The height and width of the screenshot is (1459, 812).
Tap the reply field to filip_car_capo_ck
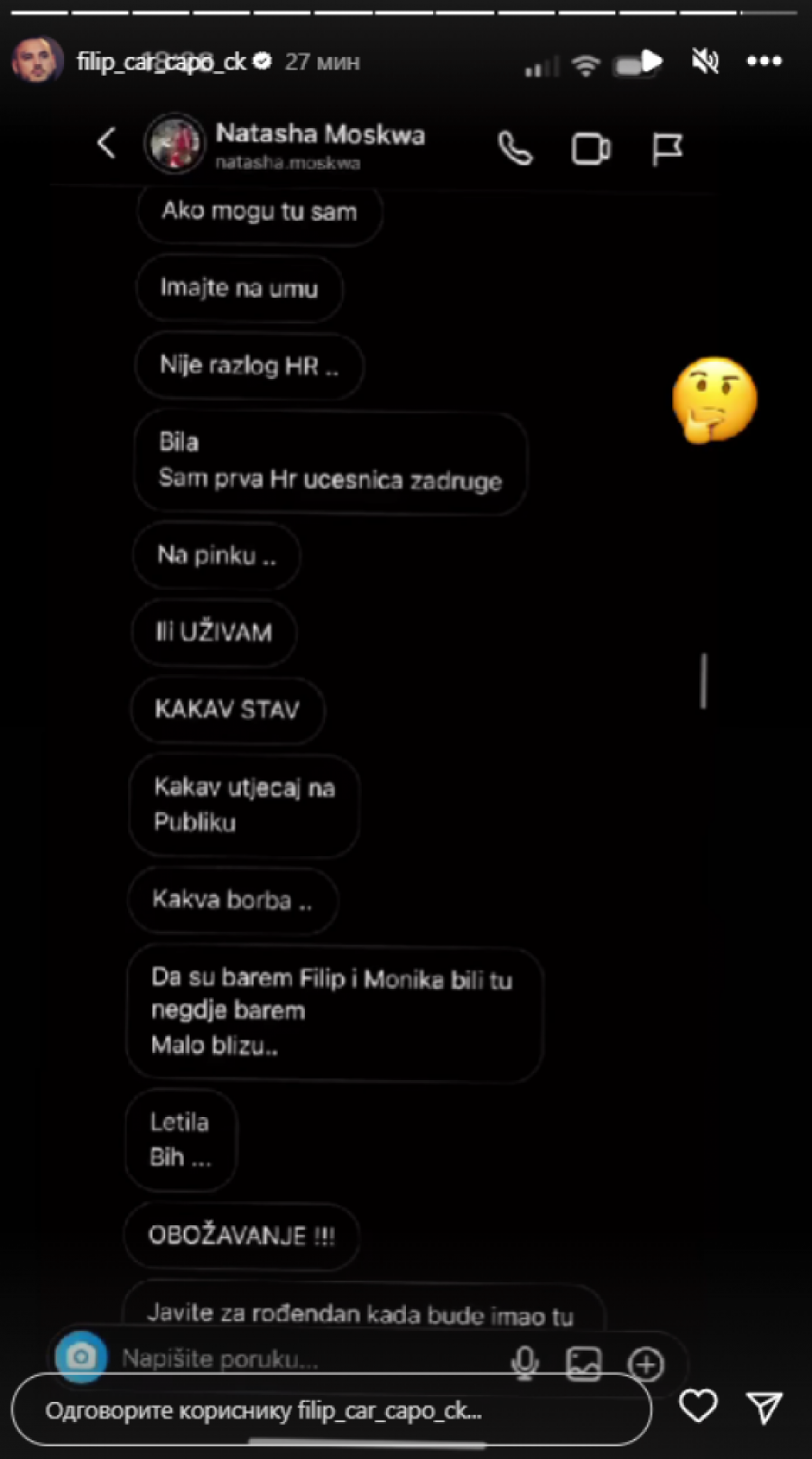[x=330, y=1410]
